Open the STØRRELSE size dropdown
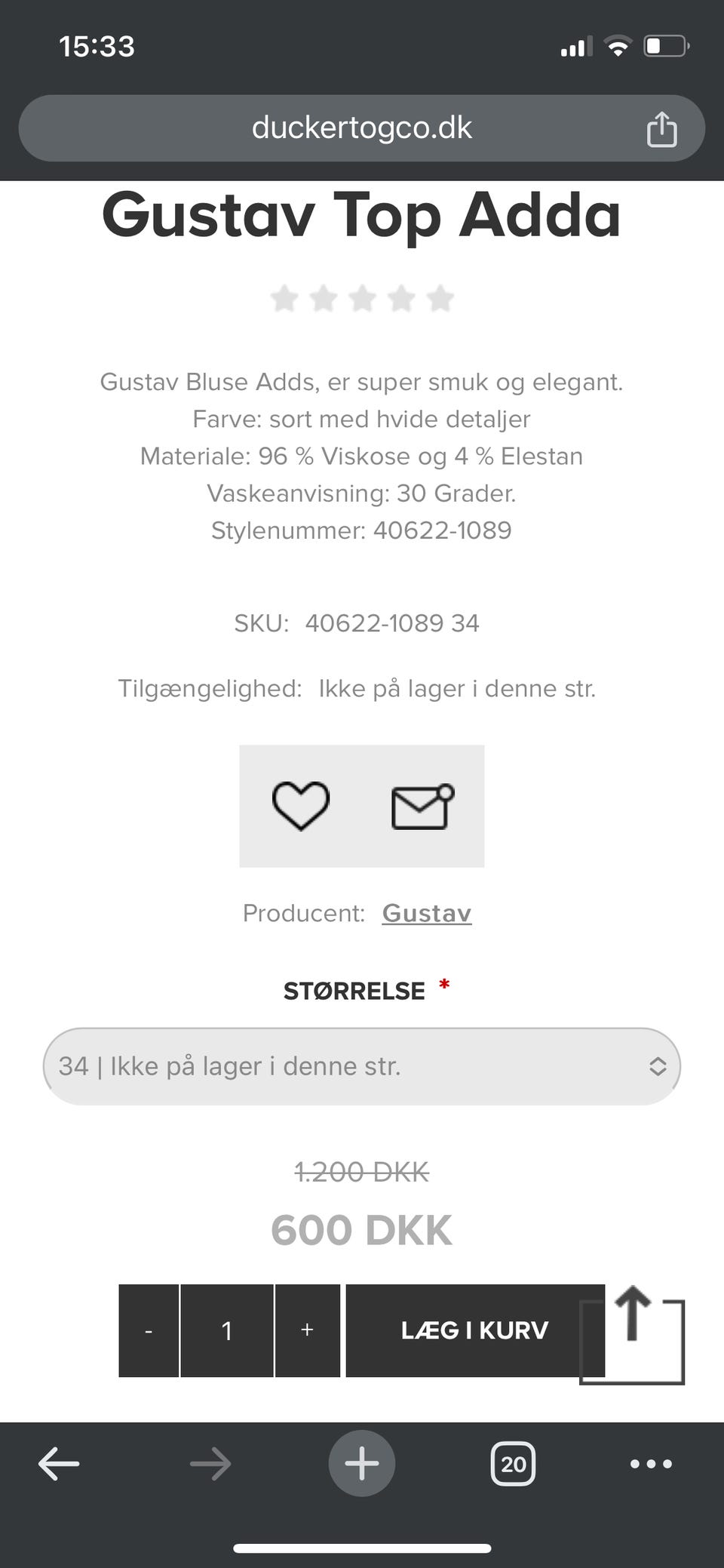Screen dimensions: 724x1568 (x=362, y=1065)
